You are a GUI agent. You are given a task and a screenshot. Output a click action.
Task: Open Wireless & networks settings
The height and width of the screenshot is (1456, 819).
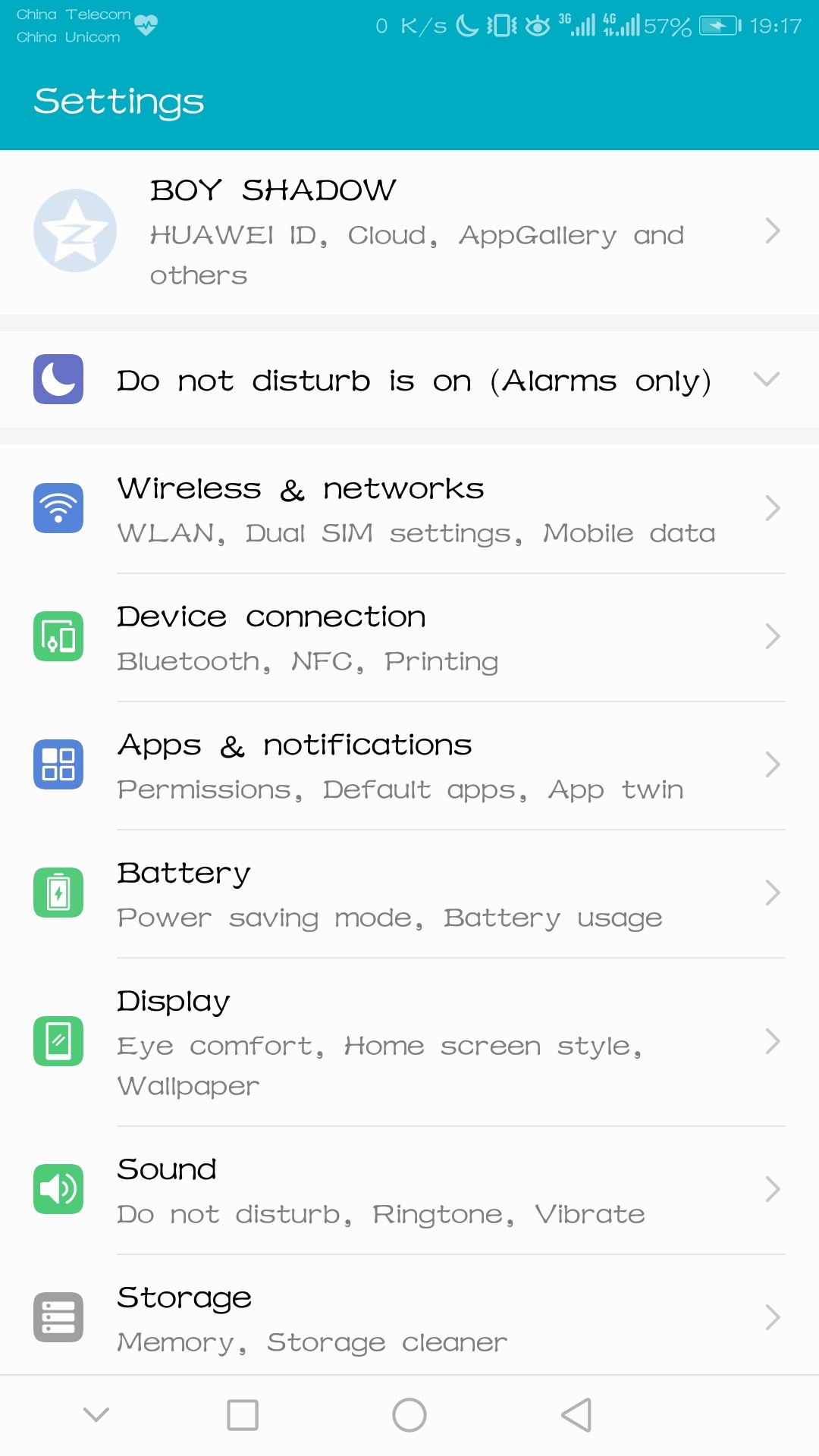click(x=409, y=509)
